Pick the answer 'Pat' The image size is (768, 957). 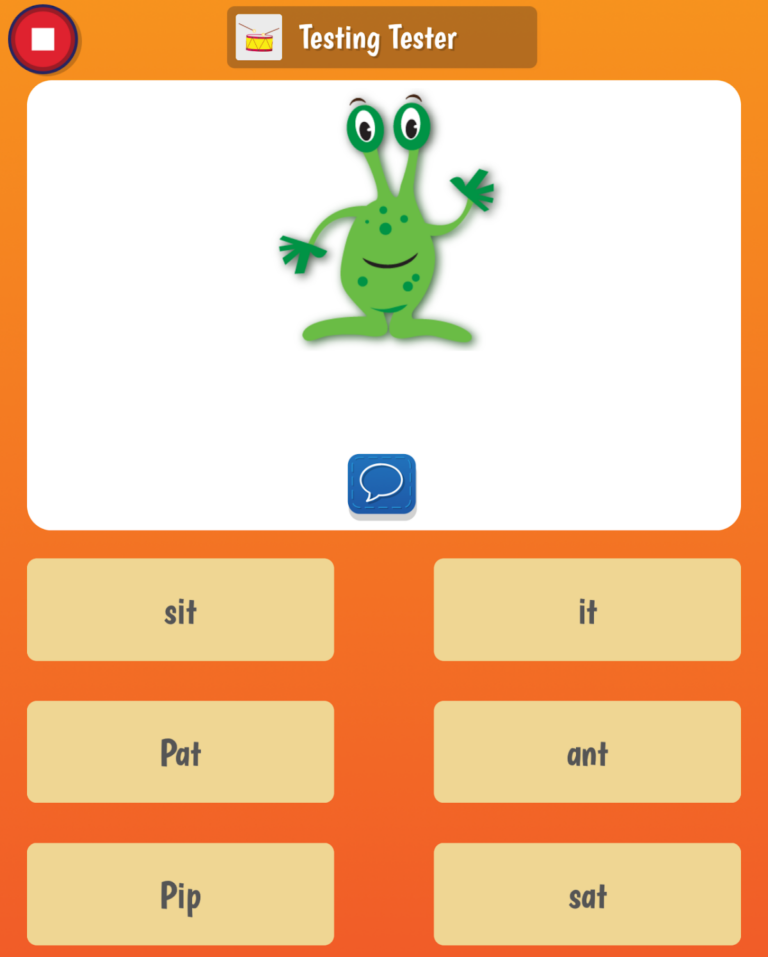(x=180, y=753)
